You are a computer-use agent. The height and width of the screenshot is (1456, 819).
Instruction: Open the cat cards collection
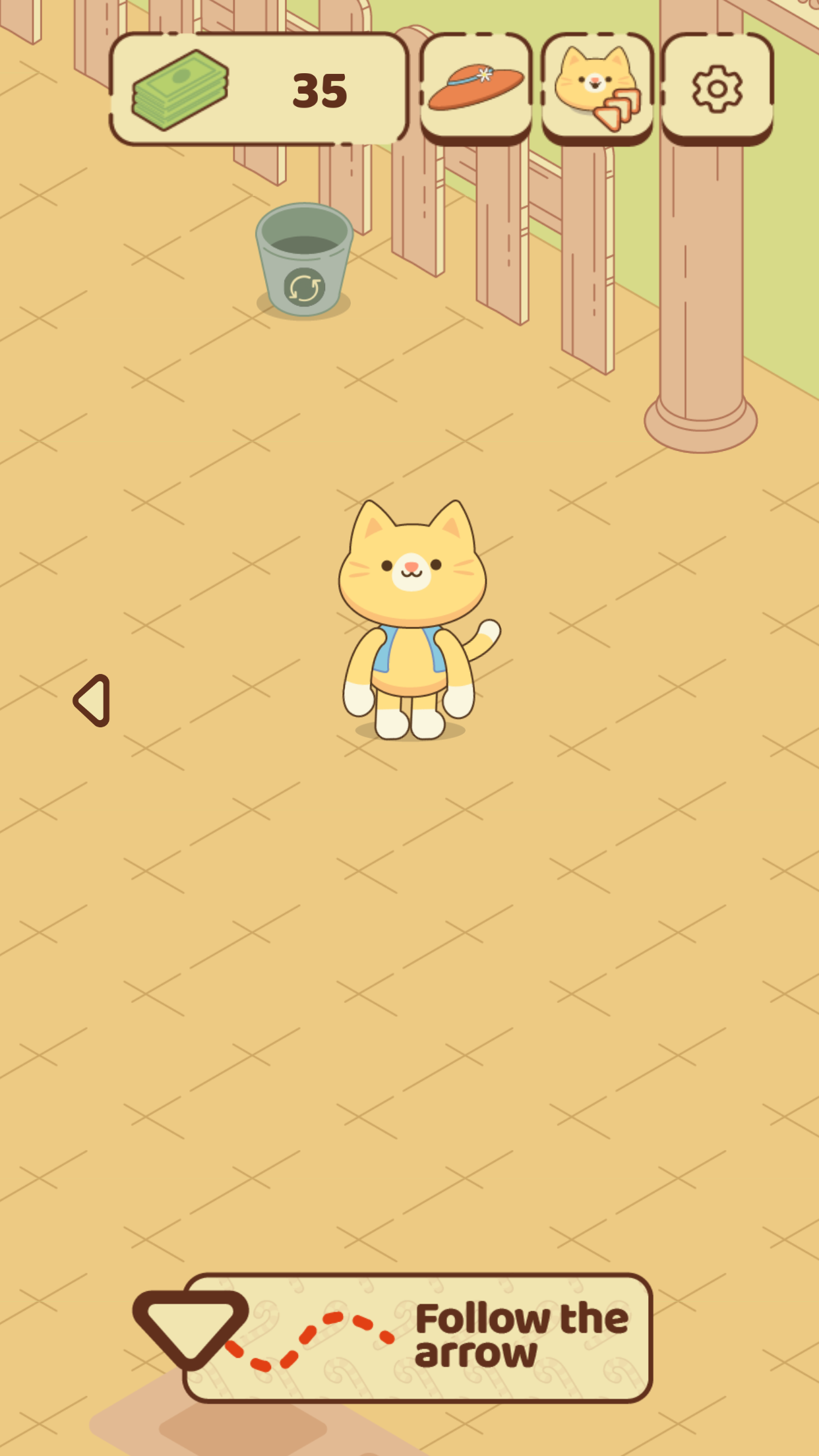[x=597, y=88]
